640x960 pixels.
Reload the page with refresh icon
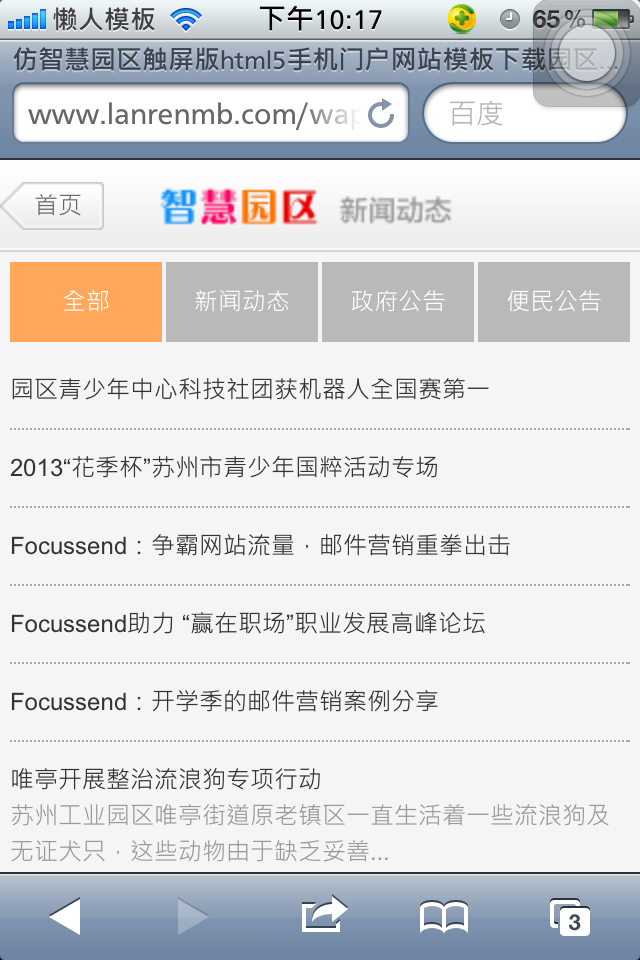click(382, 114)
